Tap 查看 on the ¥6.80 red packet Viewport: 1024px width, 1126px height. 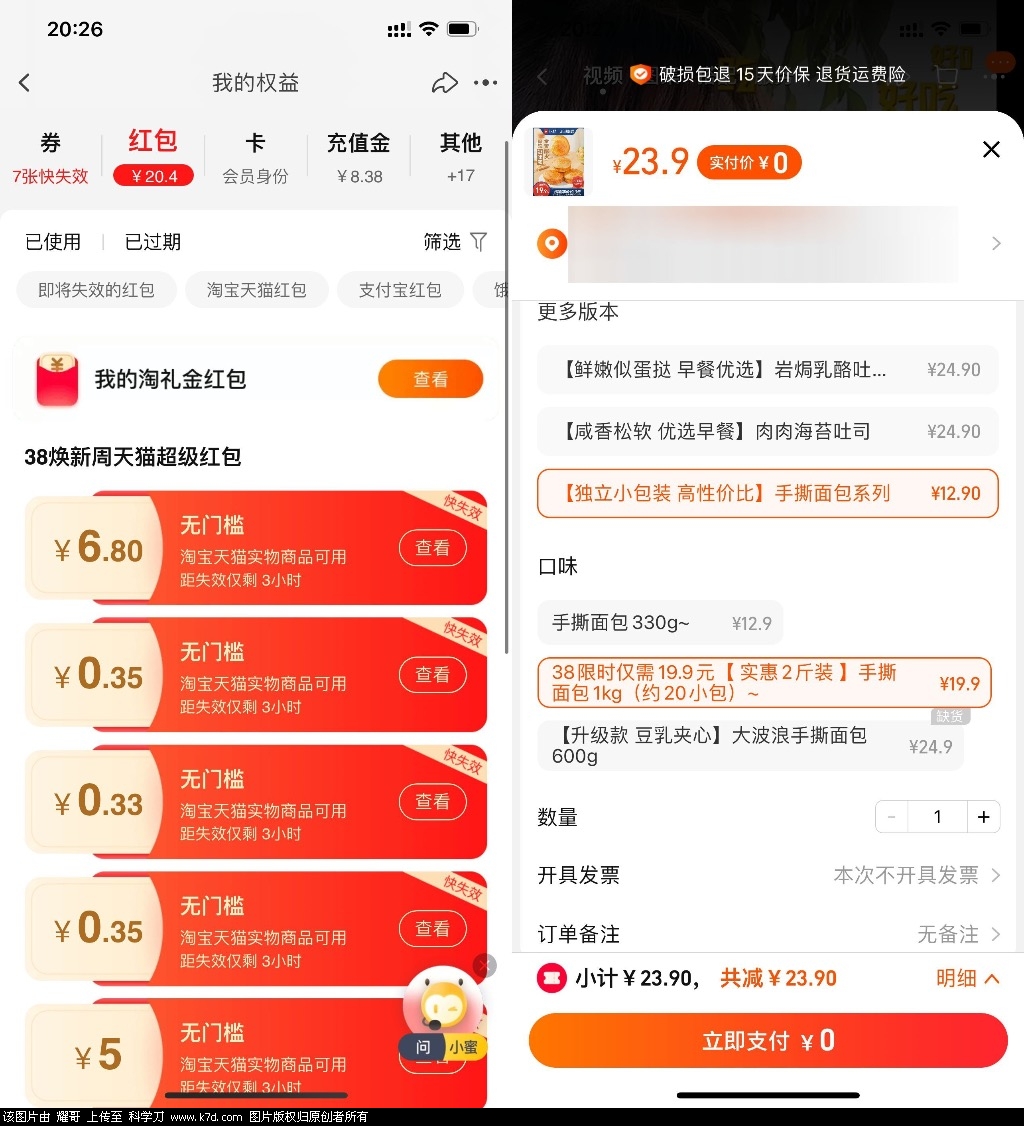pos(433,548)
